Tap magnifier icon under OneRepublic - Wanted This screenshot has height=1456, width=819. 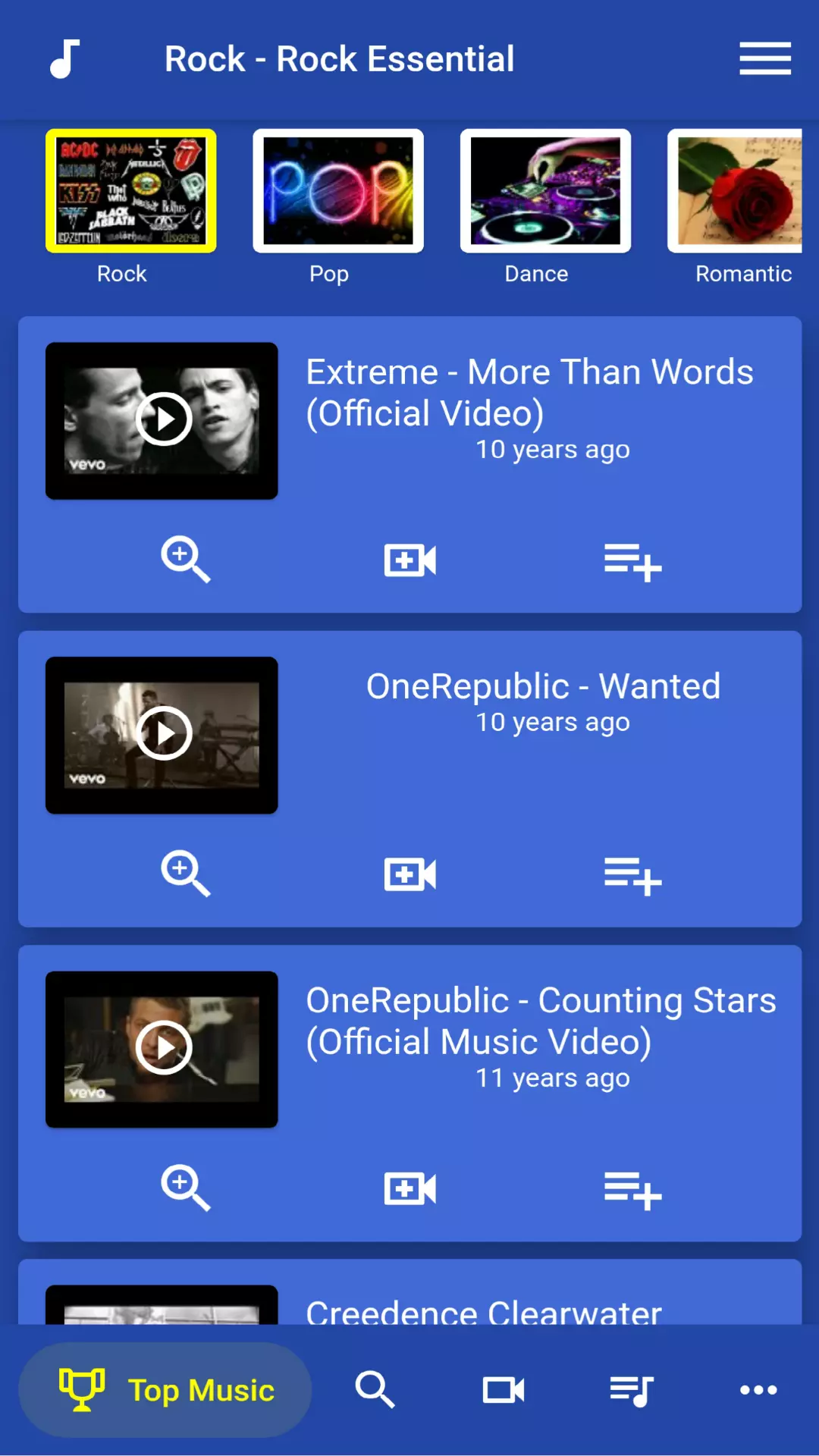185,874
